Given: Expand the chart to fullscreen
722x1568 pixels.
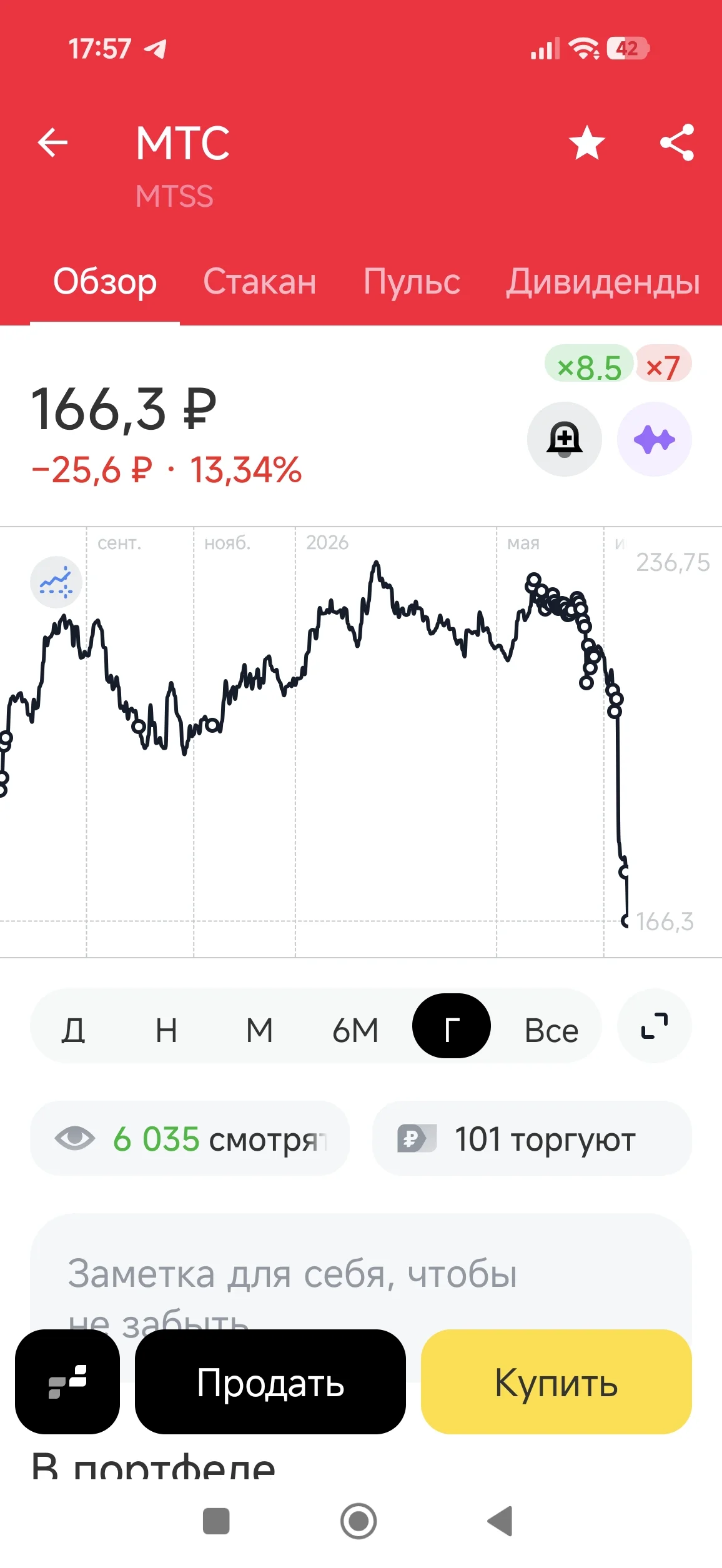Looking at the screenshot, I should click(655, 1026).
